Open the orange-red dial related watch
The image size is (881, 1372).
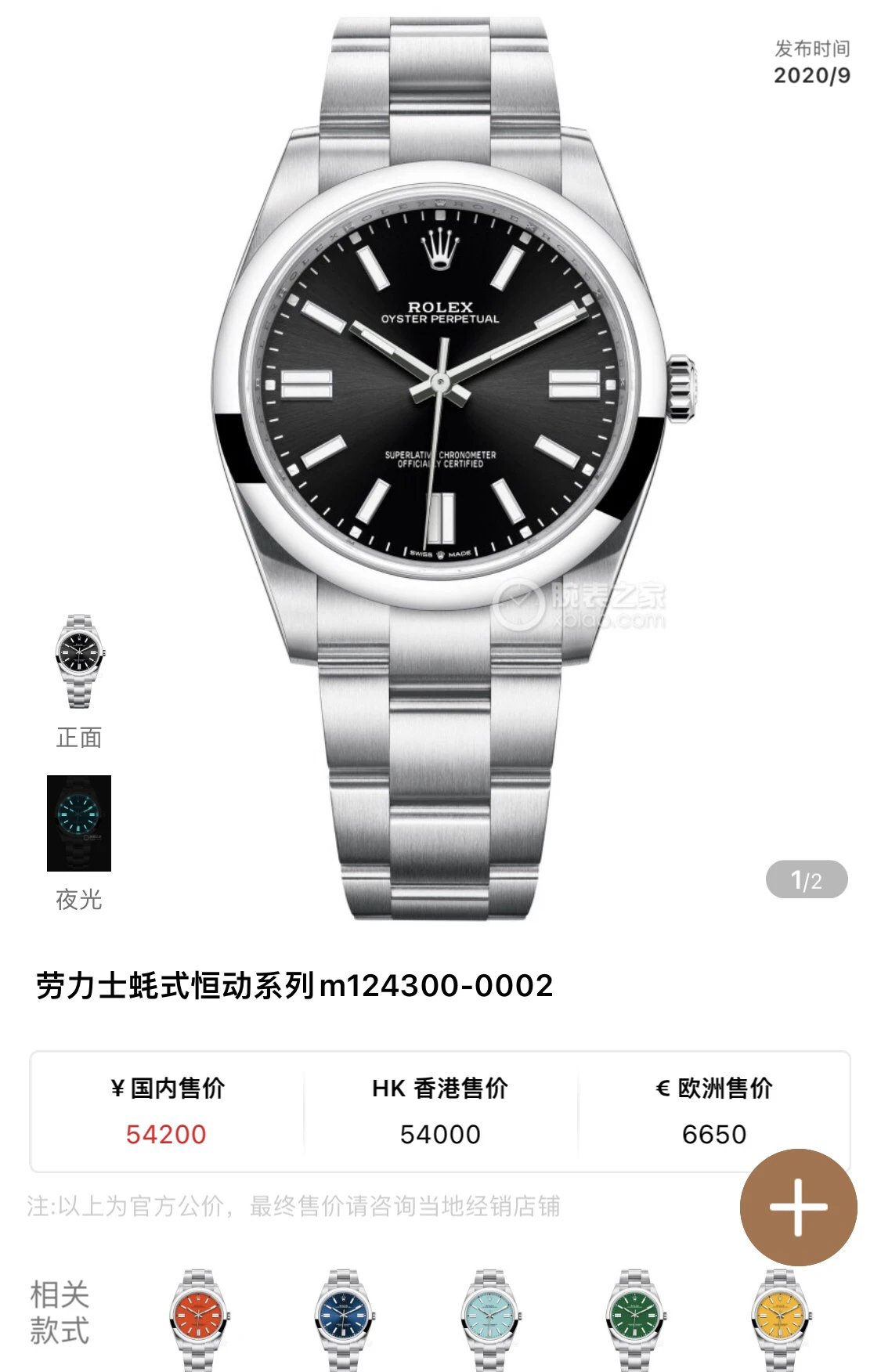198,1321
